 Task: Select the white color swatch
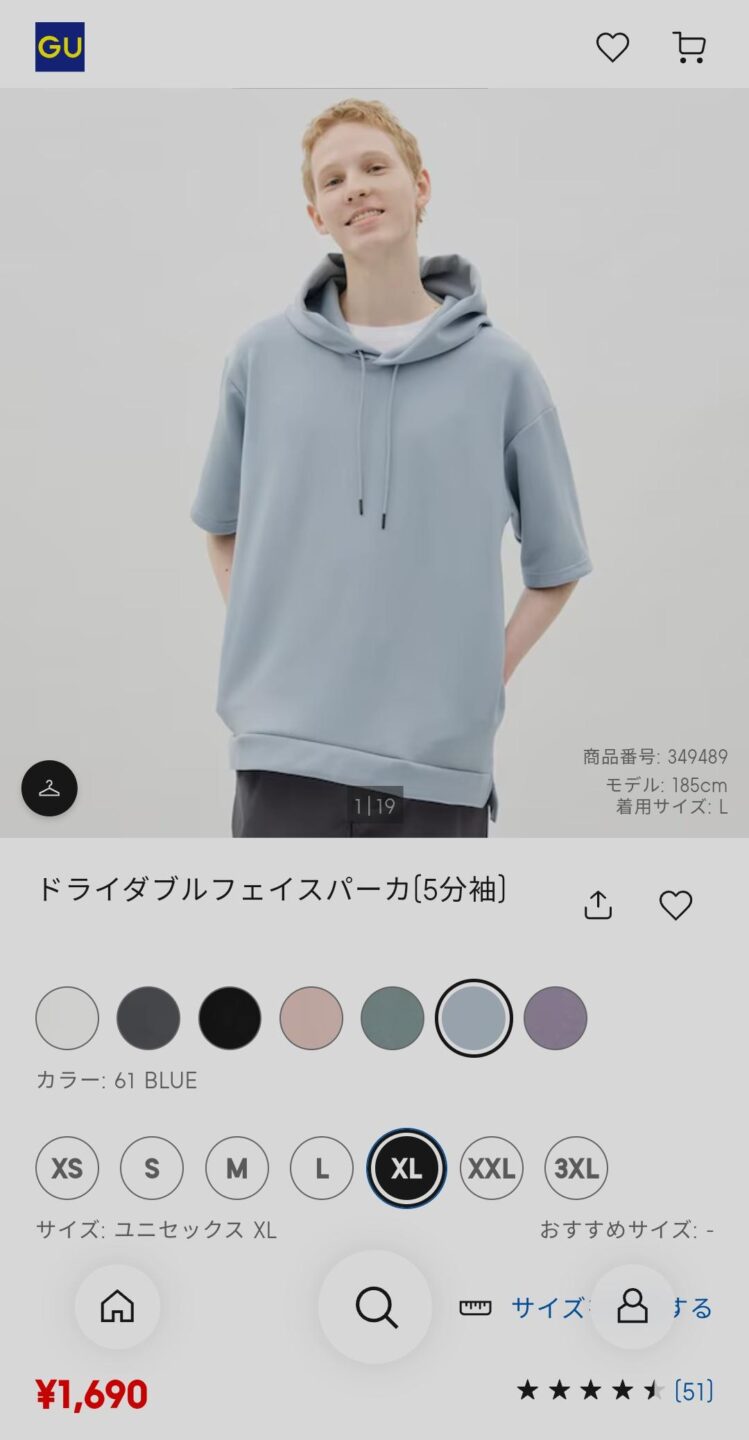pos(67,1018)
